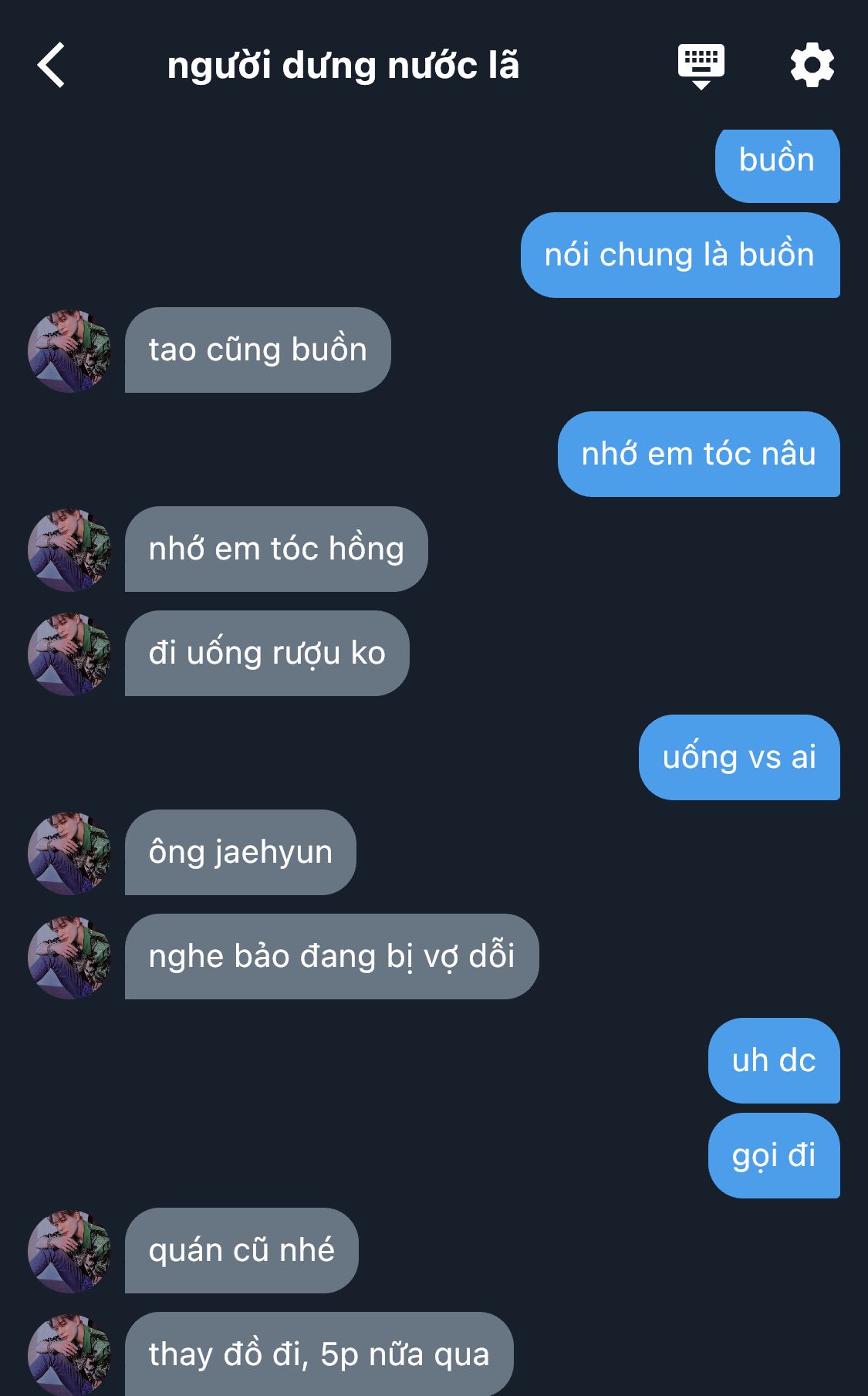
Task: Open chat settings gear
Action: [x=812, y=66]
